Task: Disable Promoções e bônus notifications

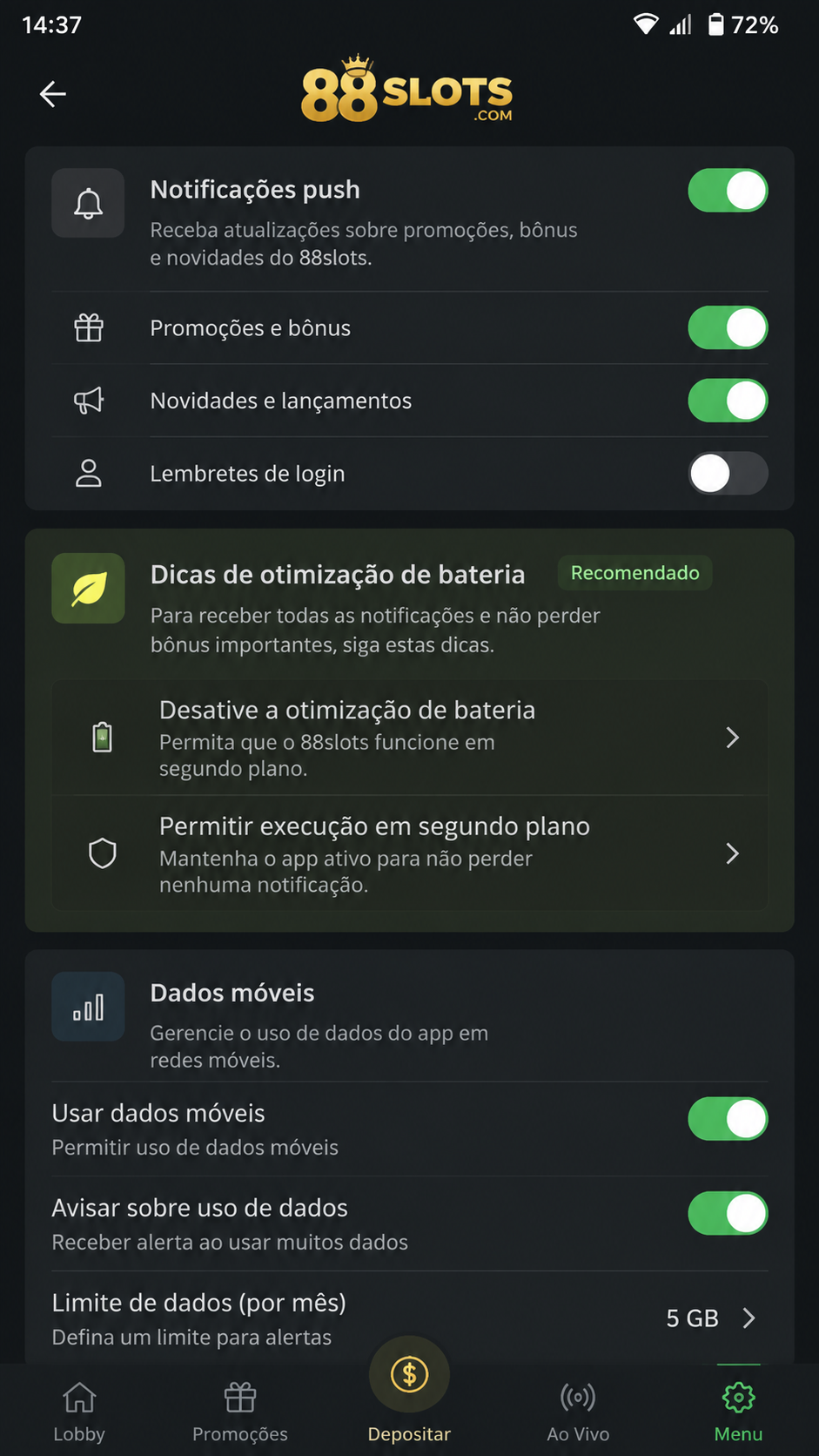Action: pos(728,328)
